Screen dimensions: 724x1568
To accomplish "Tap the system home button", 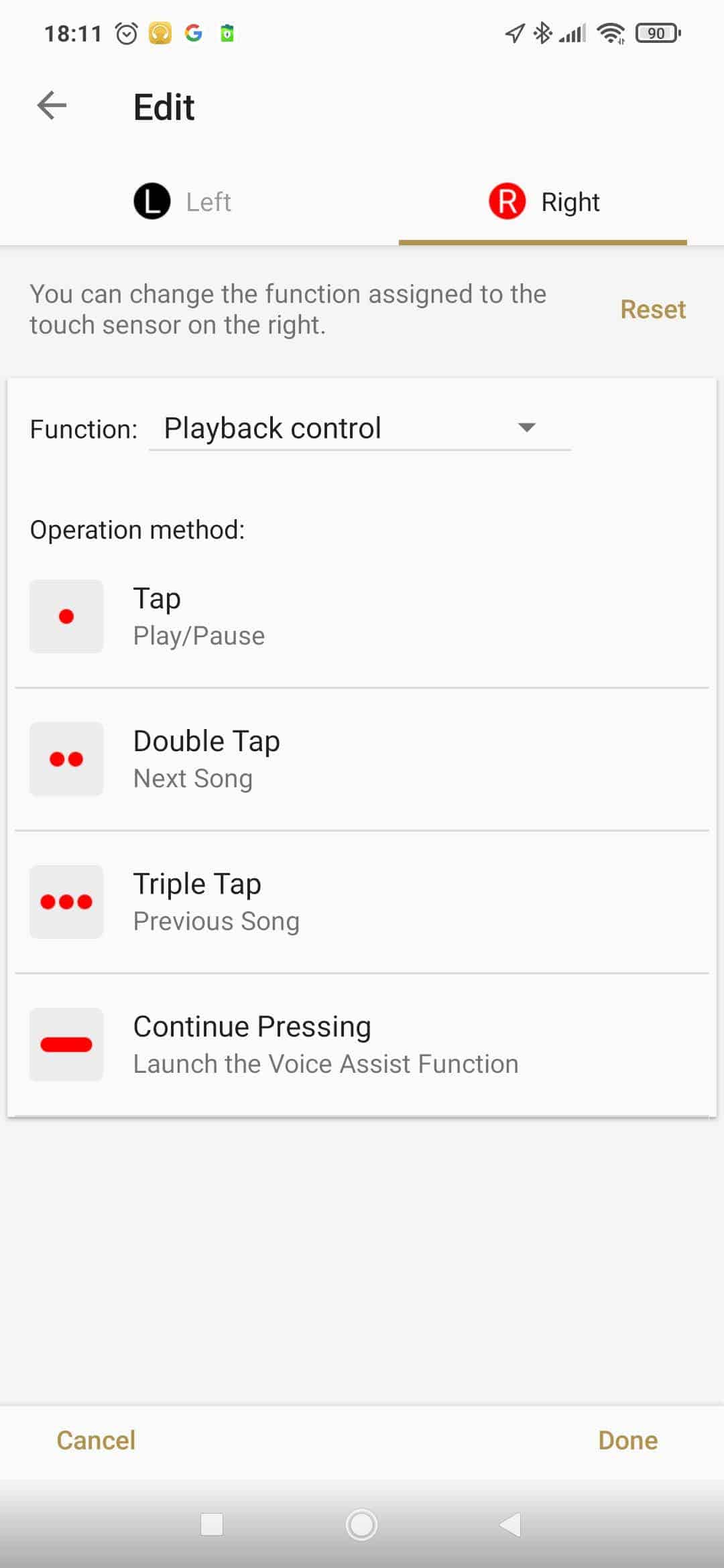I will click(x=362, y=1524).
